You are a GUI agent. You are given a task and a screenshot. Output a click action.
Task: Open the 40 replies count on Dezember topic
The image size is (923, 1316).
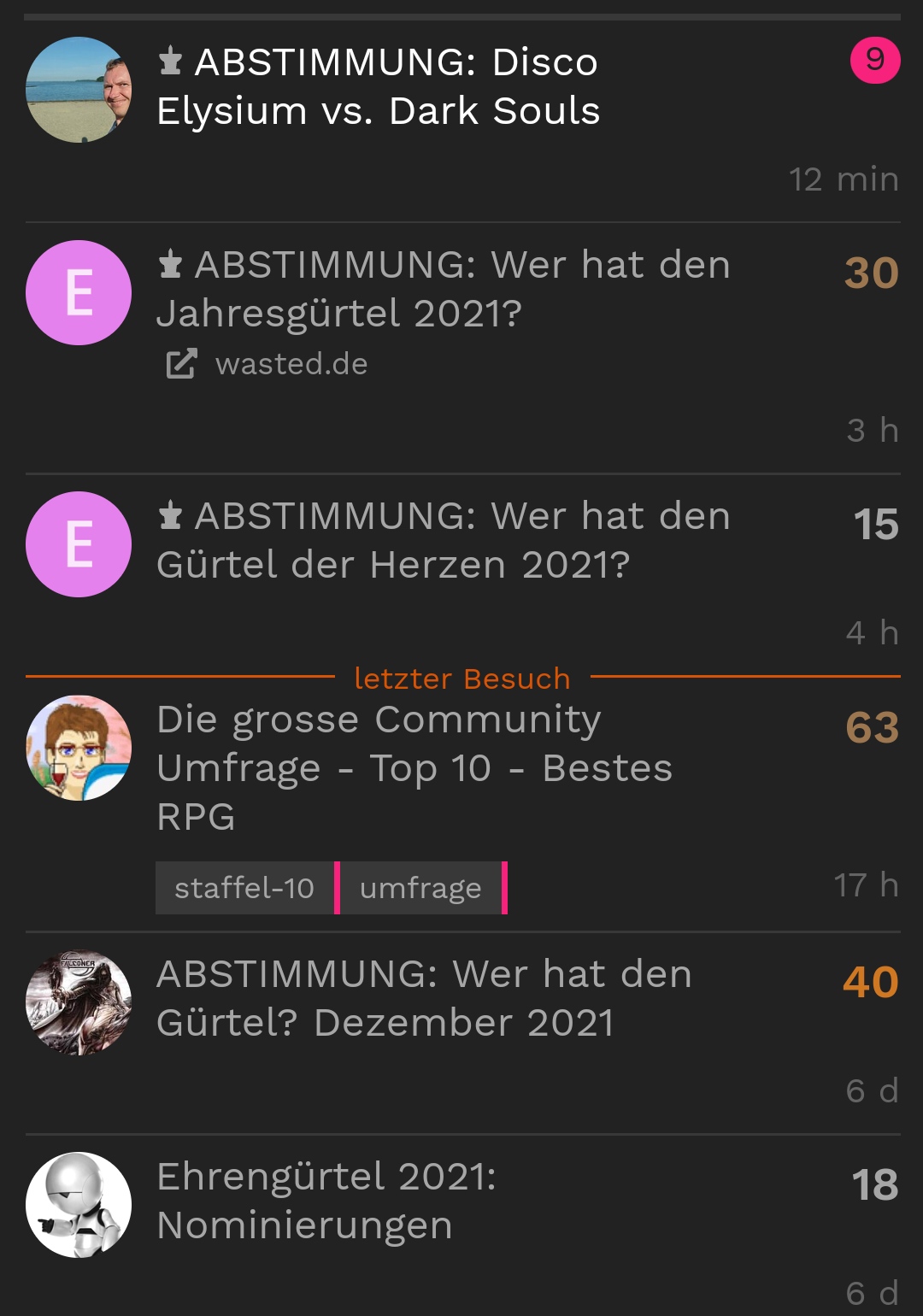pyautogui.click(x=870, y=982)
